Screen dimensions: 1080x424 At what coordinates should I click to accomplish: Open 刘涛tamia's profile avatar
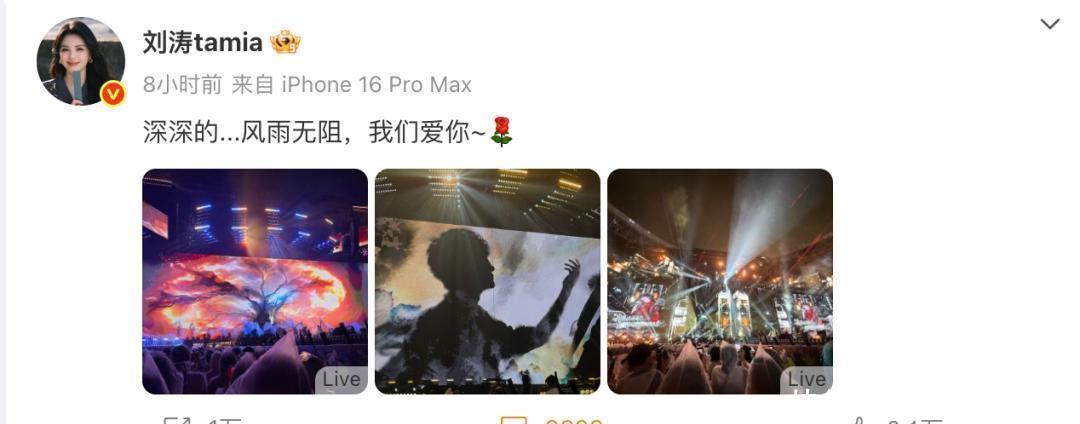[81, 61]
